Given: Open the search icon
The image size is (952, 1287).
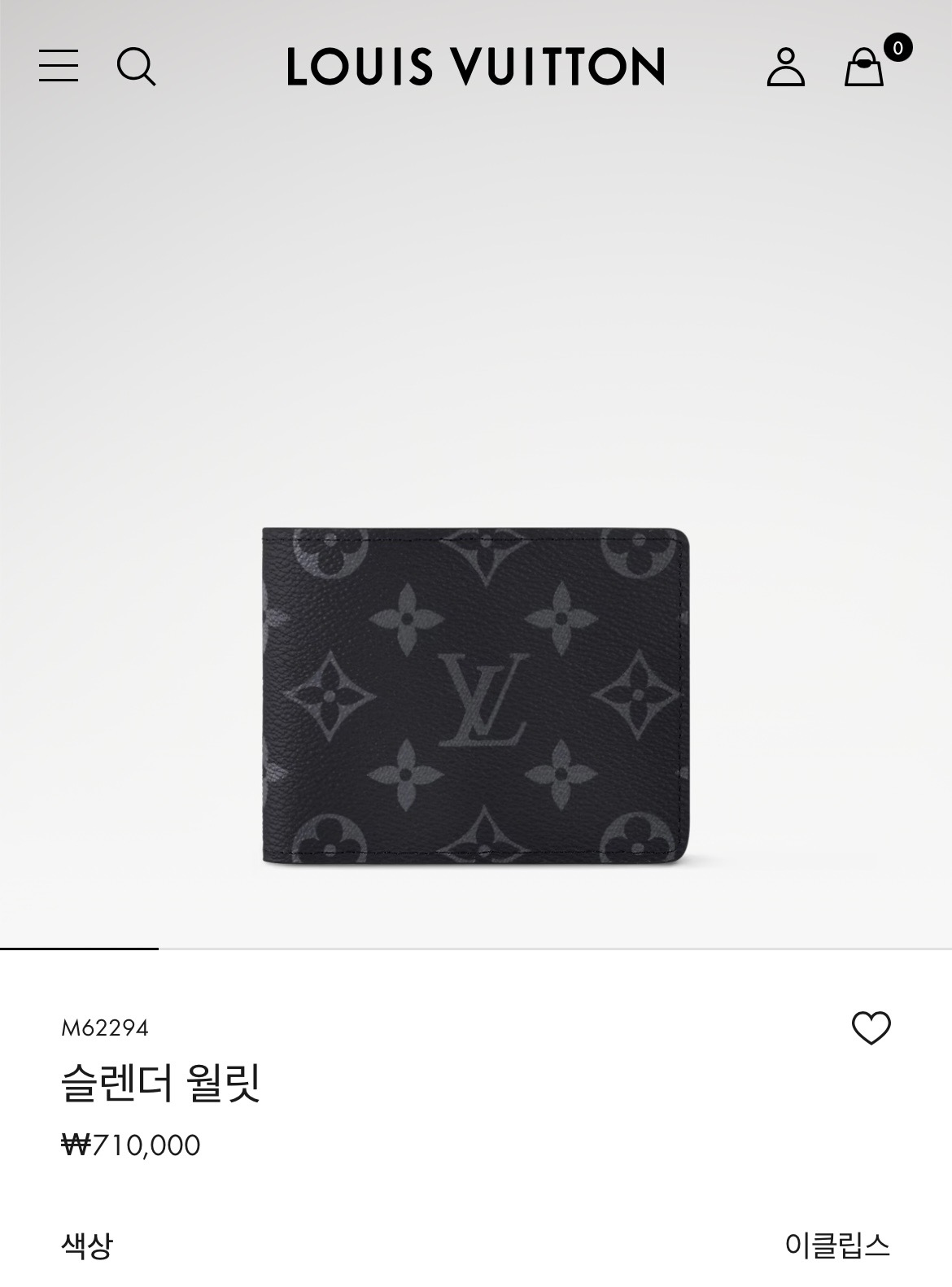Looking at the screenshot, I should (x=136, y=66).
